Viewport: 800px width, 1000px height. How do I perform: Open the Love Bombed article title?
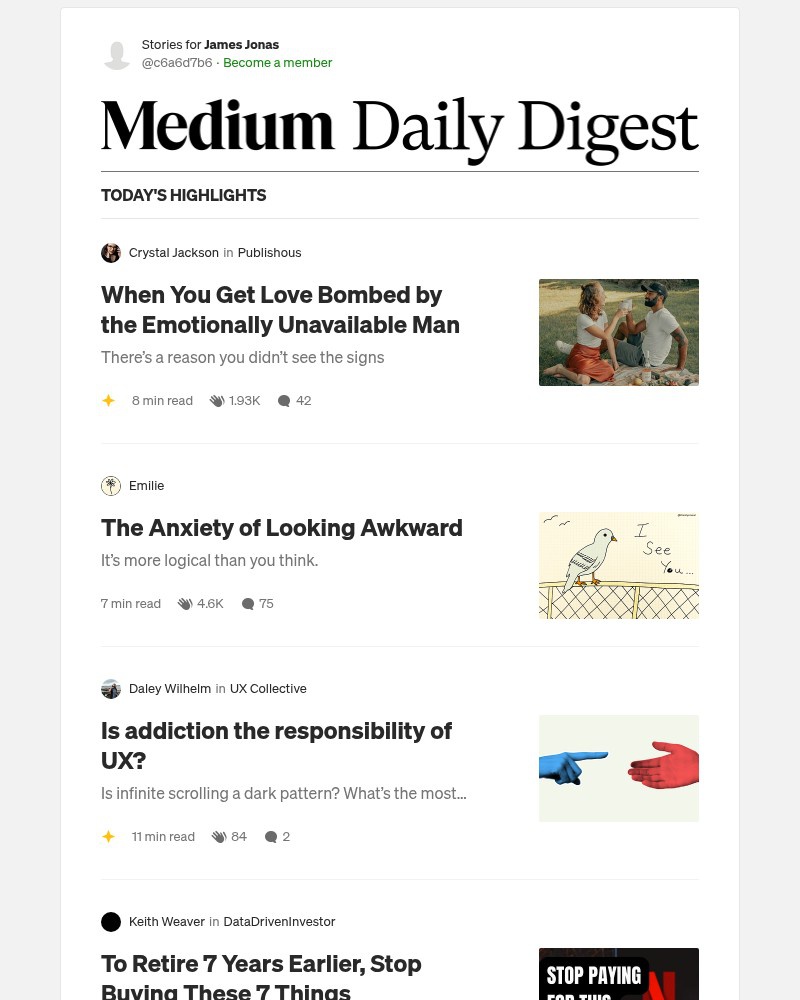pyautogui.click(x=280, y=310)
